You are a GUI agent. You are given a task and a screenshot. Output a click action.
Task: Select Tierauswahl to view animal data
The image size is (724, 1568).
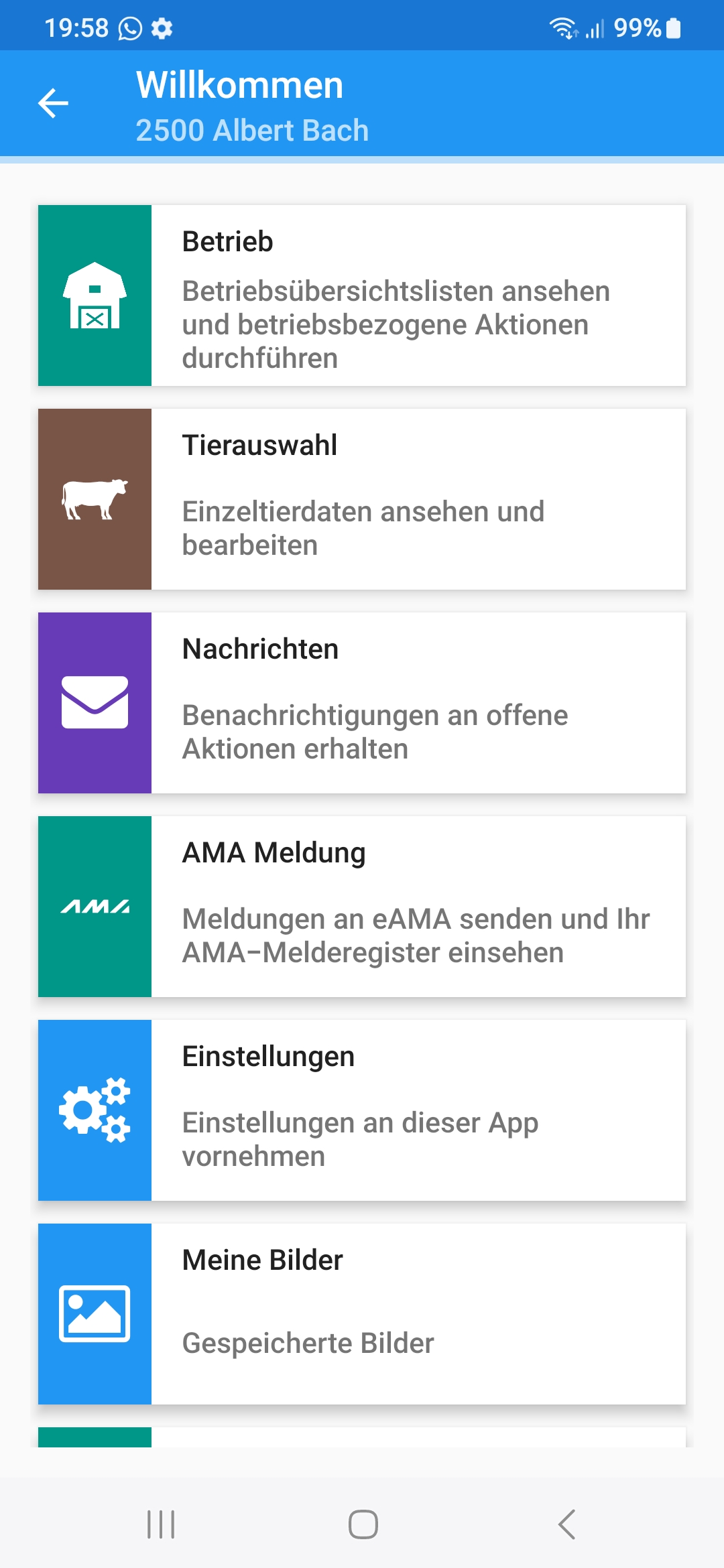point(362,499)
